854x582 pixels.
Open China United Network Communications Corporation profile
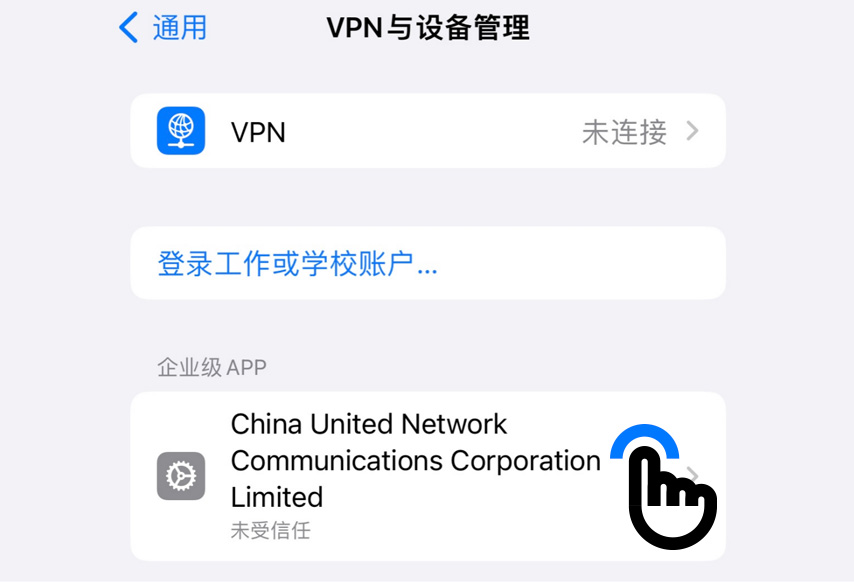coord(415,476)
